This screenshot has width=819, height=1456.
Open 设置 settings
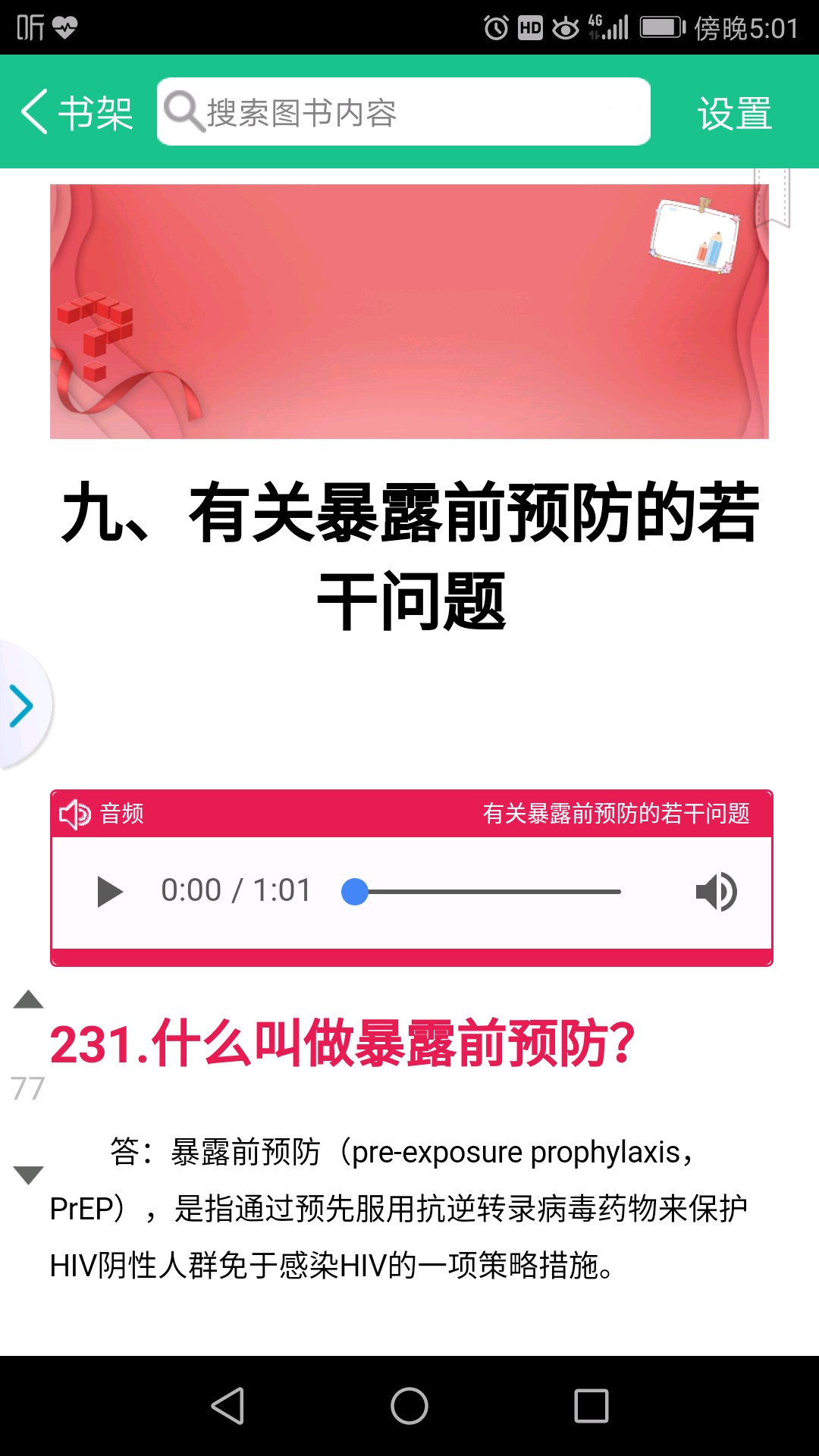[734, 114]
